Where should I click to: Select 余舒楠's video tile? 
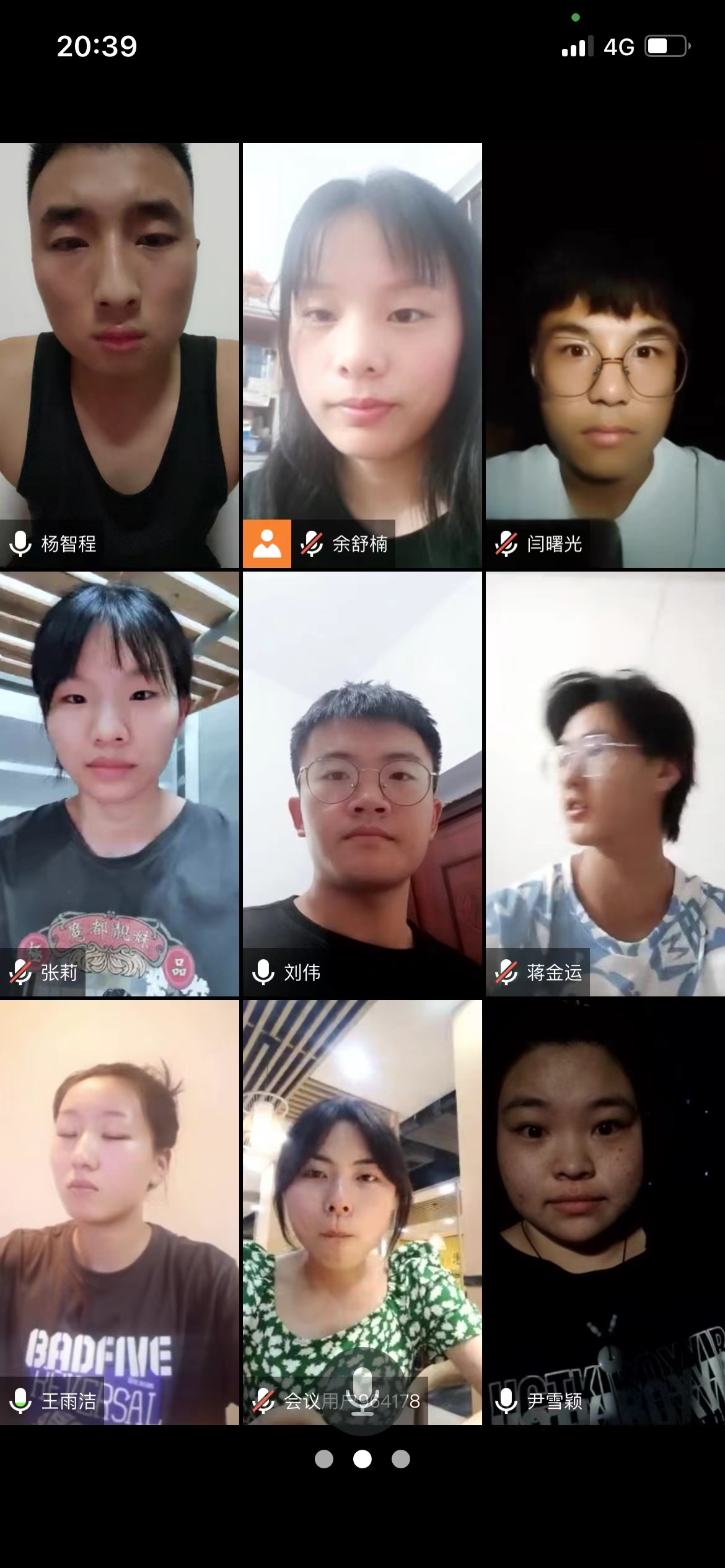[x=362, y=355]
